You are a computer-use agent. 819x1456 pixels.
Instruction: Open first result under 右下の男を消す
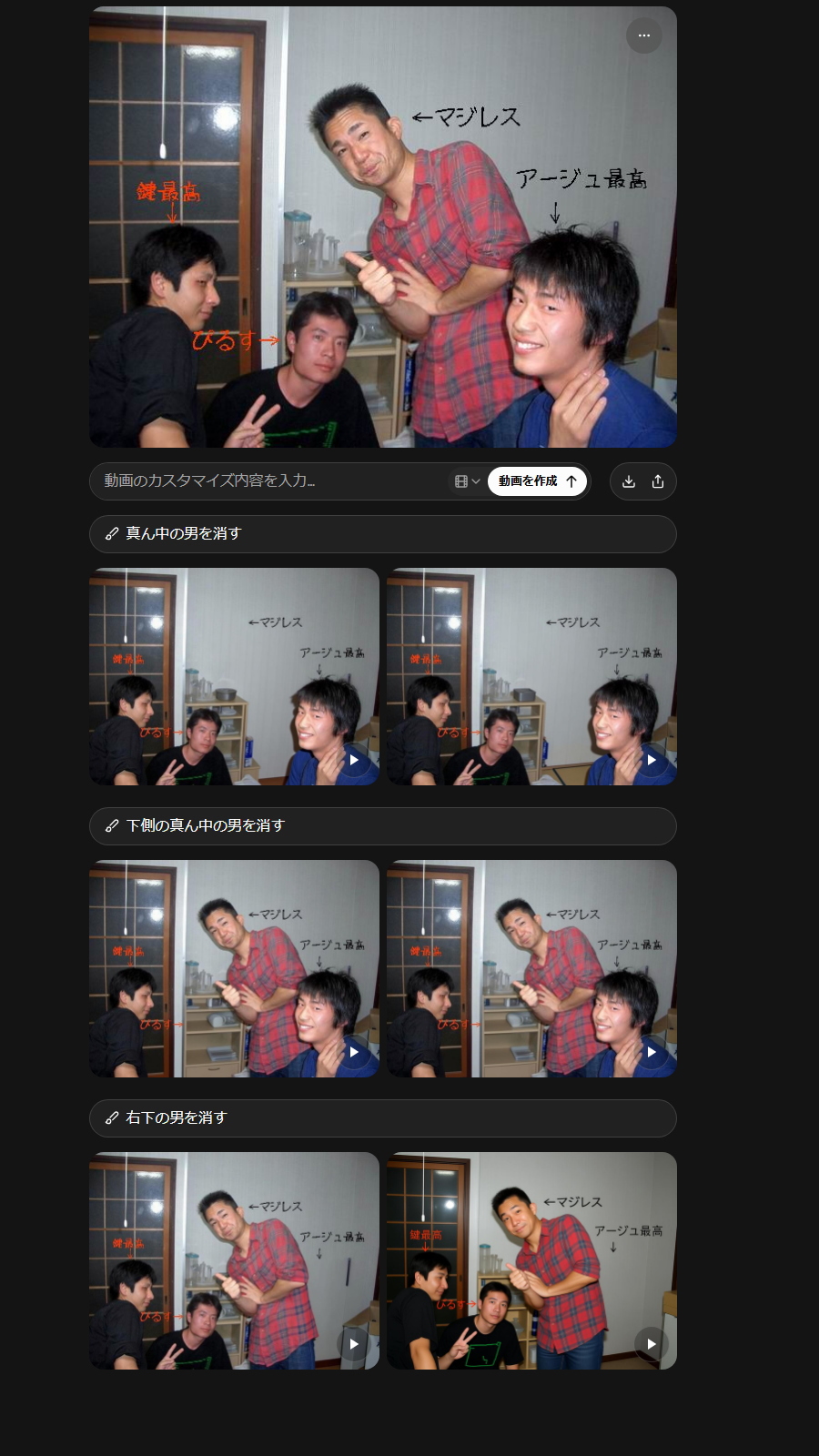click(234, 1260)
